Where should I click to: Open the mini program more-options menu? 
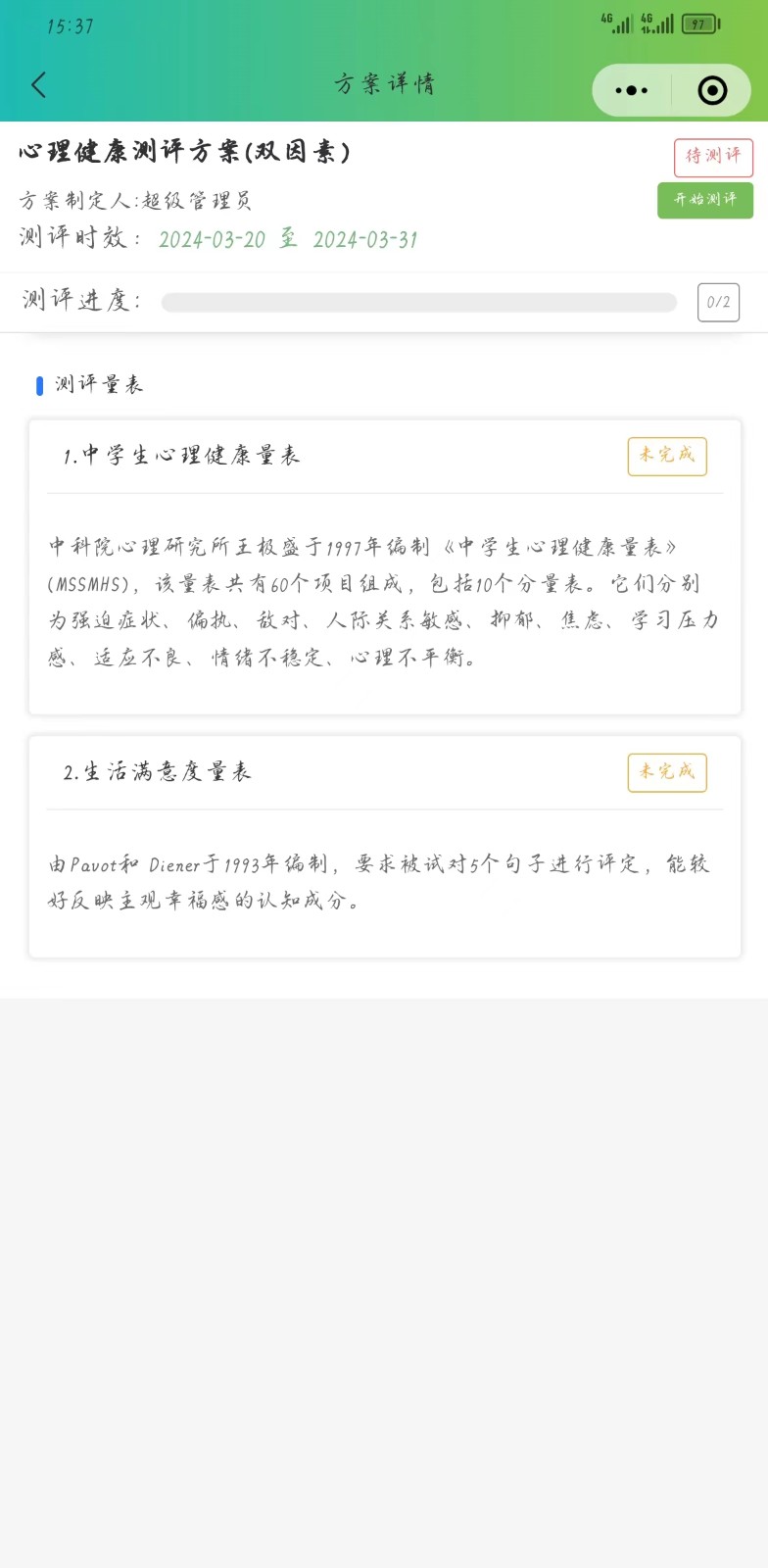click(x=631, y=90)
